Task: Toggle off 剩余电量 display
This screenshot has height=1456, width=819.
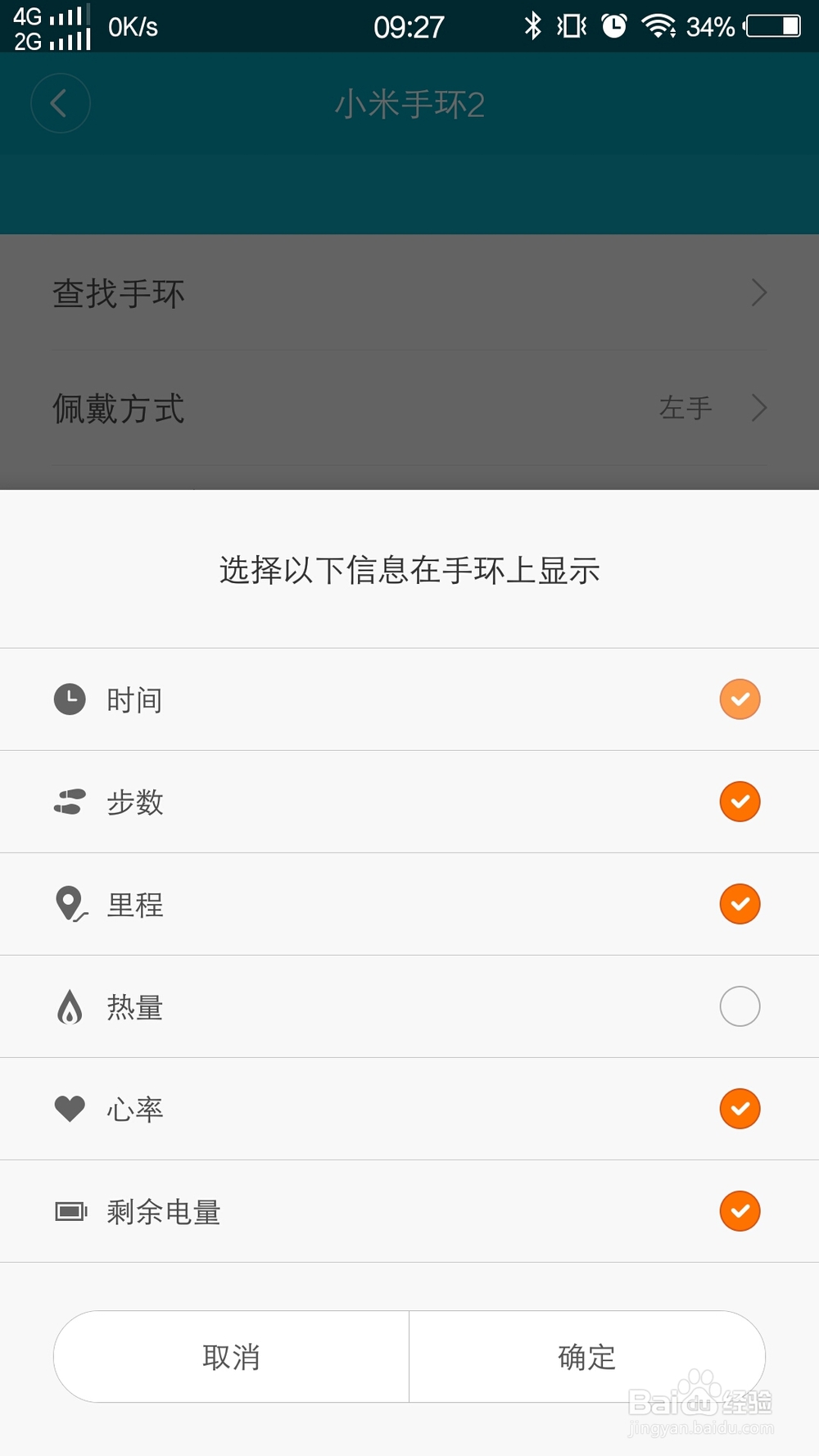Action: click(740, 1211)
